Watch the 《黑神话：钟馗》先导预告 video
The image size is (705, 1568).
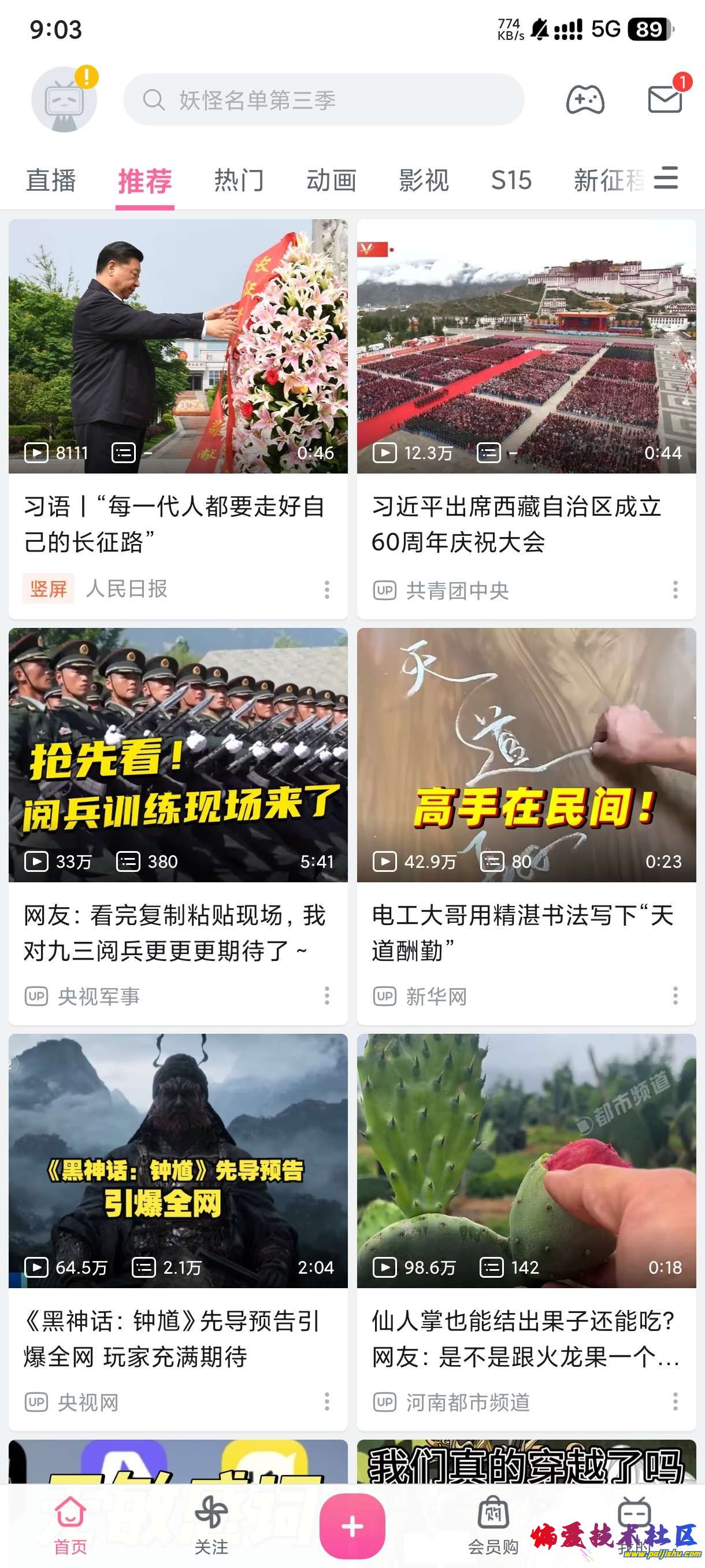[x=177, y=1160]
